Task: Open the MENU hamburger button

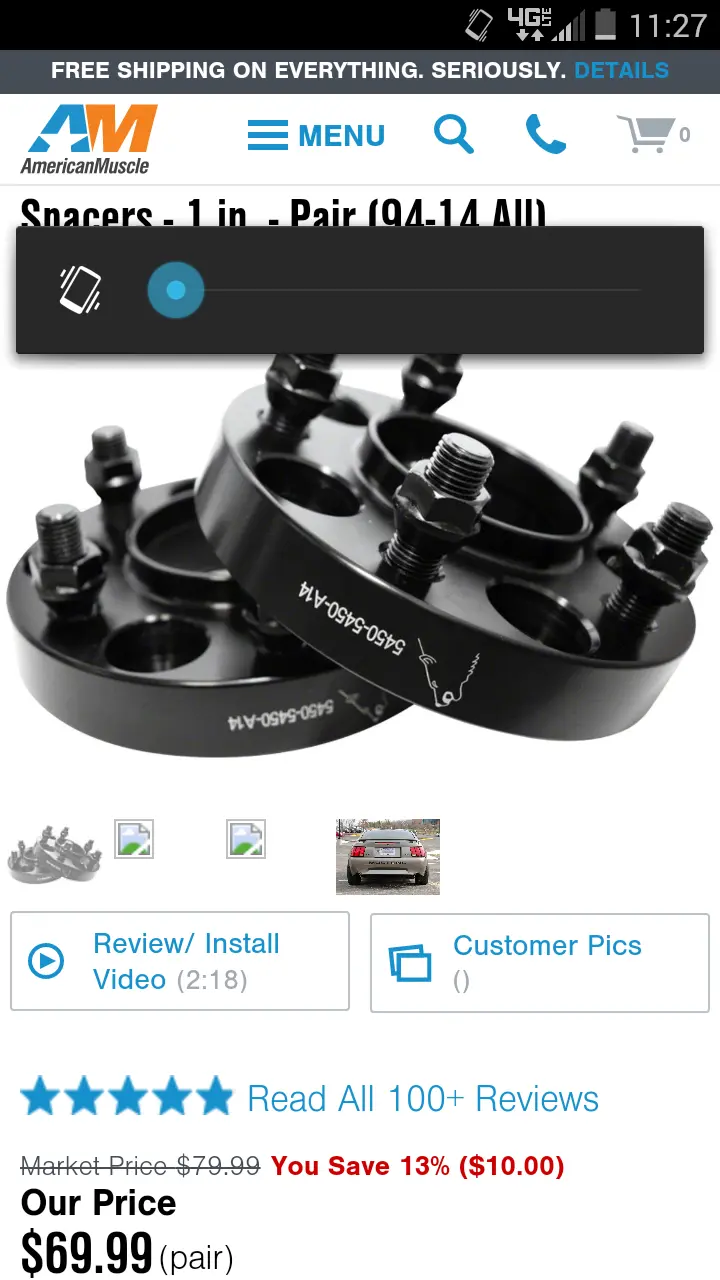Action: click(316, 135)
